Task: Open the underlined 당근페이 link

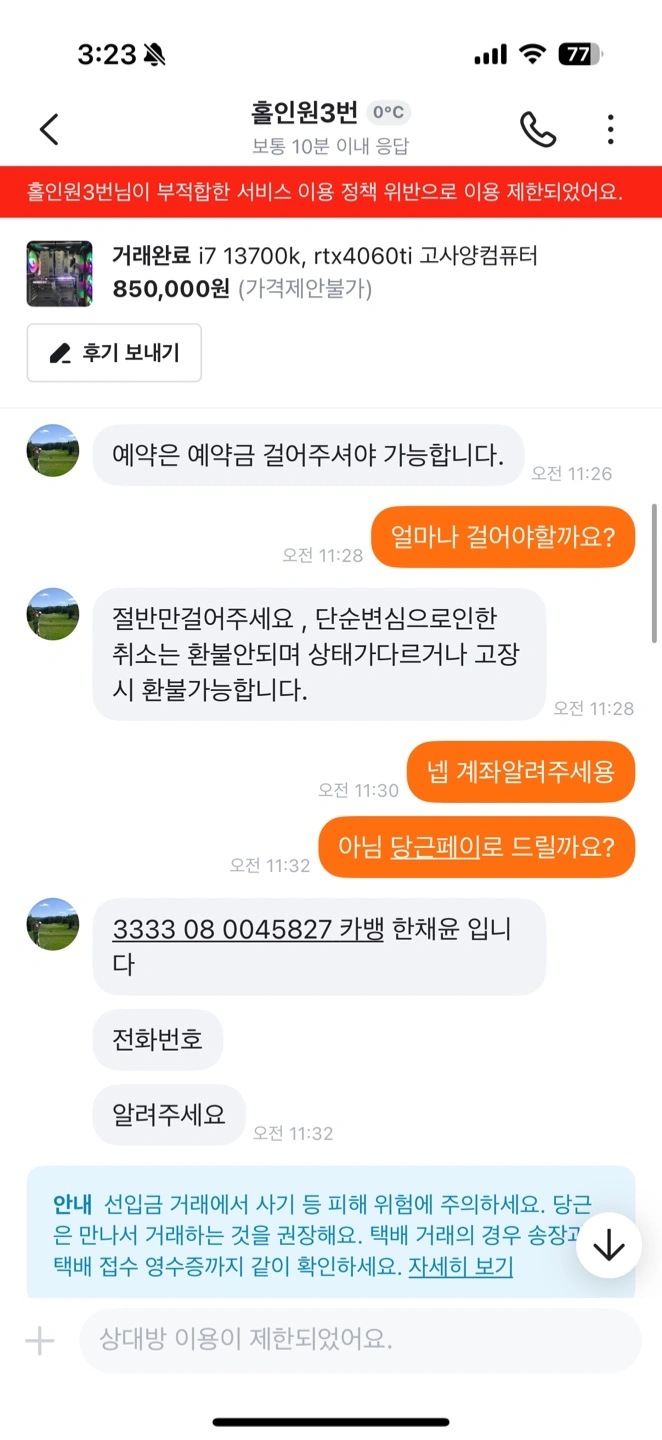Action: coord(435,848)
